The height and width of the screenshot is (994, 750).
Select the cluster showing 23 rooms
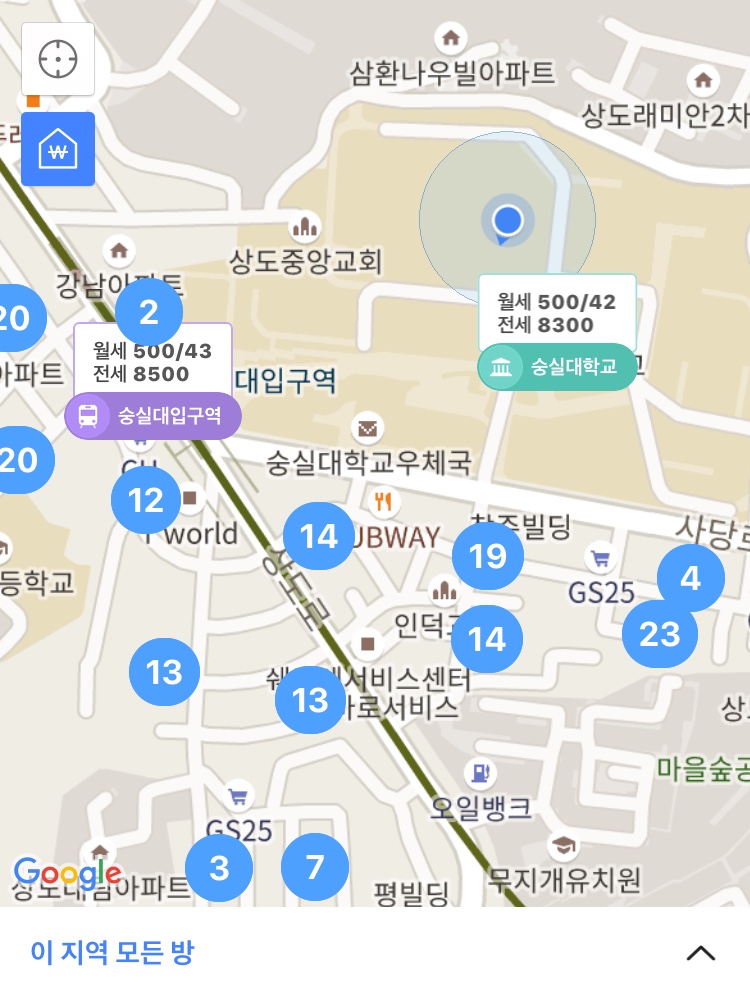(659, 634)
